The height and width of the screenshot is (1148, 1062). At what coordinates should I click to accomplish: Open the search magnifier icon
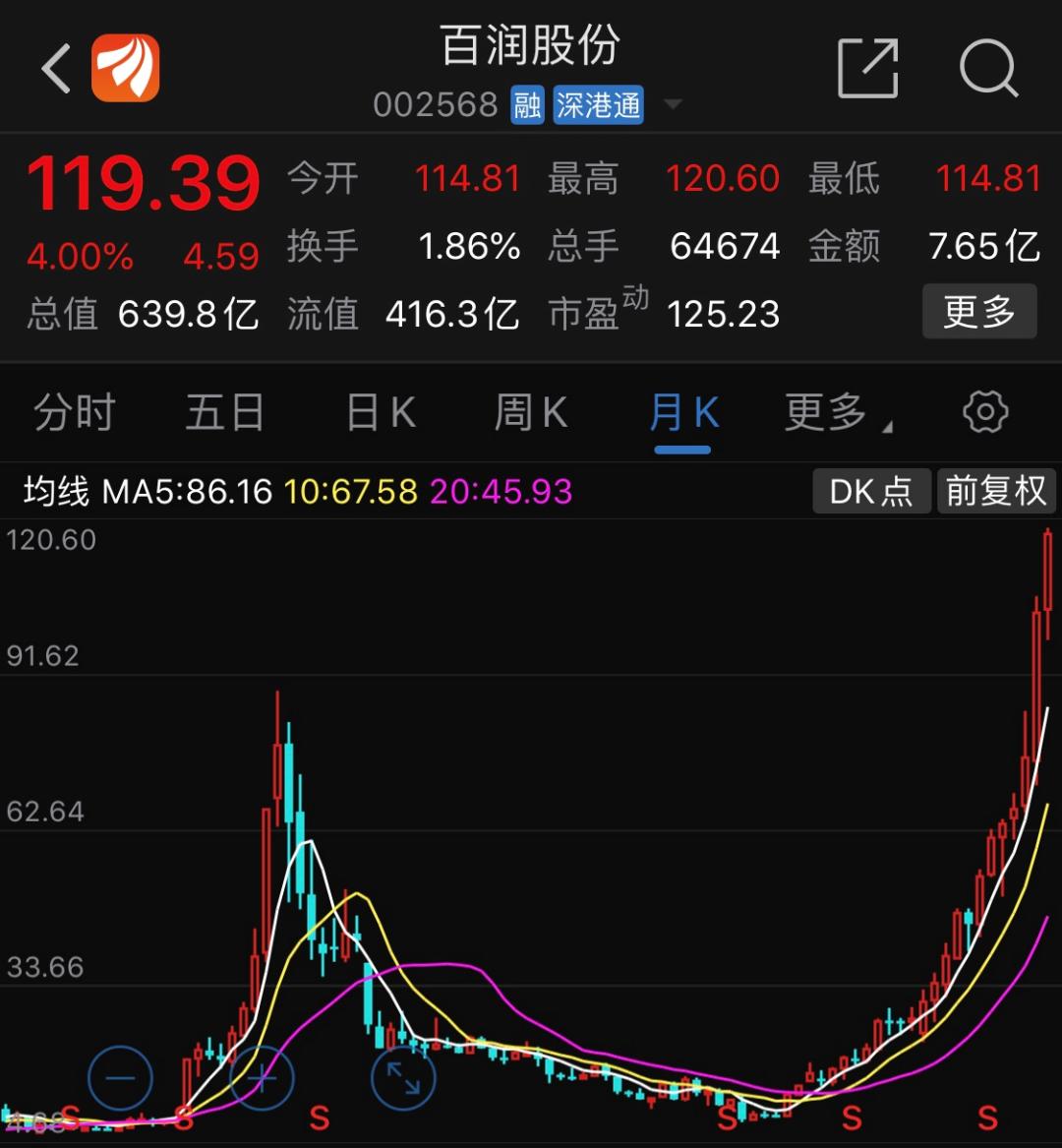point(989,69)
